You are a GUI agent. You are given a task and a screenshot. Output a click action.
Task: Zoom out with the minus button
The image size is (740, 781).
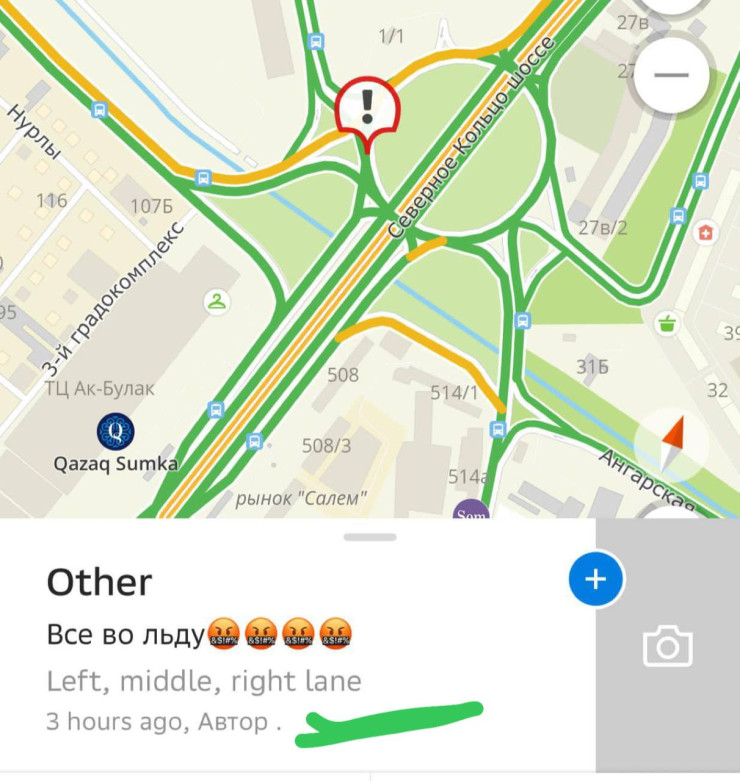point(671,76)
